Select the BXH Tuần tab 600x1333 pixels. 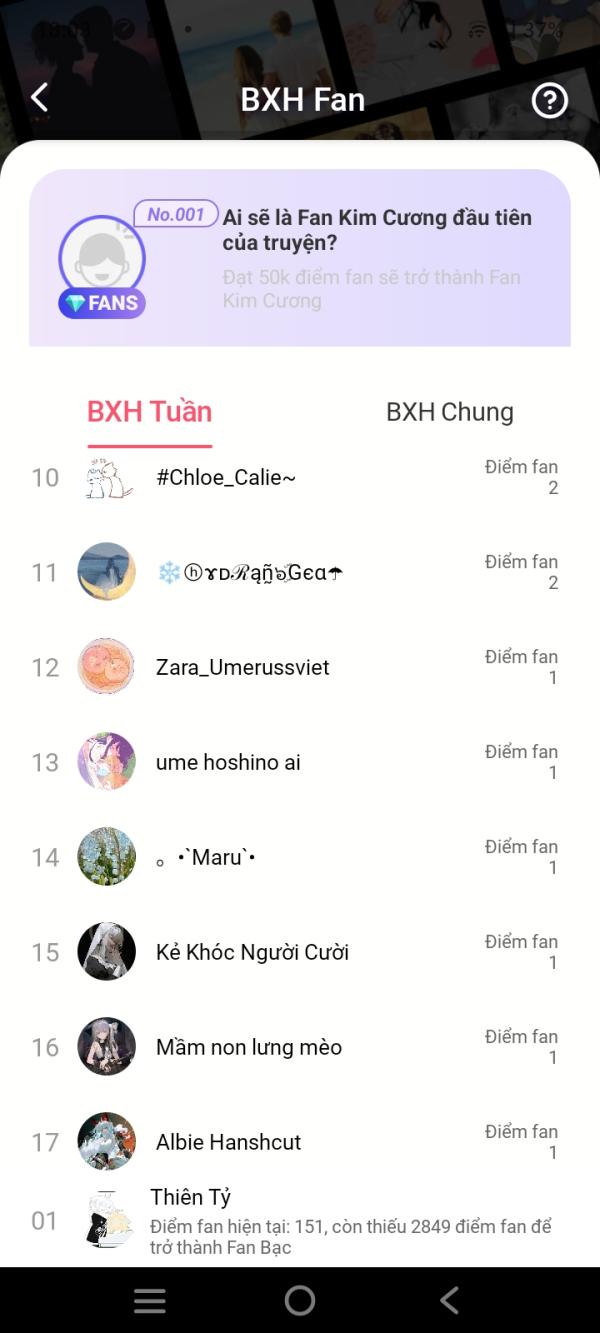pos(150,412)
